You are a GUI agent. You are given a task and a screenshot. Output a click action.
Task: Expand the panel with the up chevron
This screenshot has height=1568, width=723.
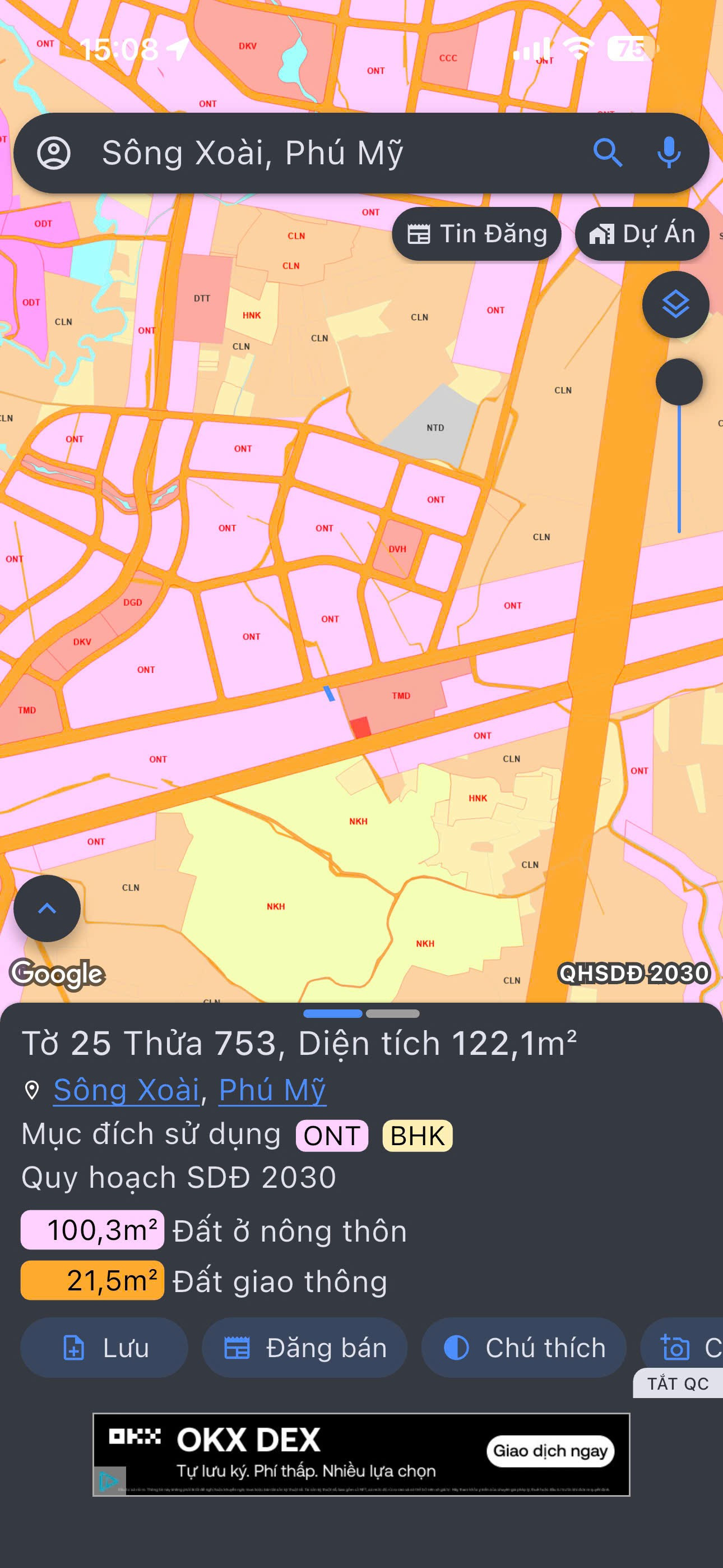pos(47,909)
